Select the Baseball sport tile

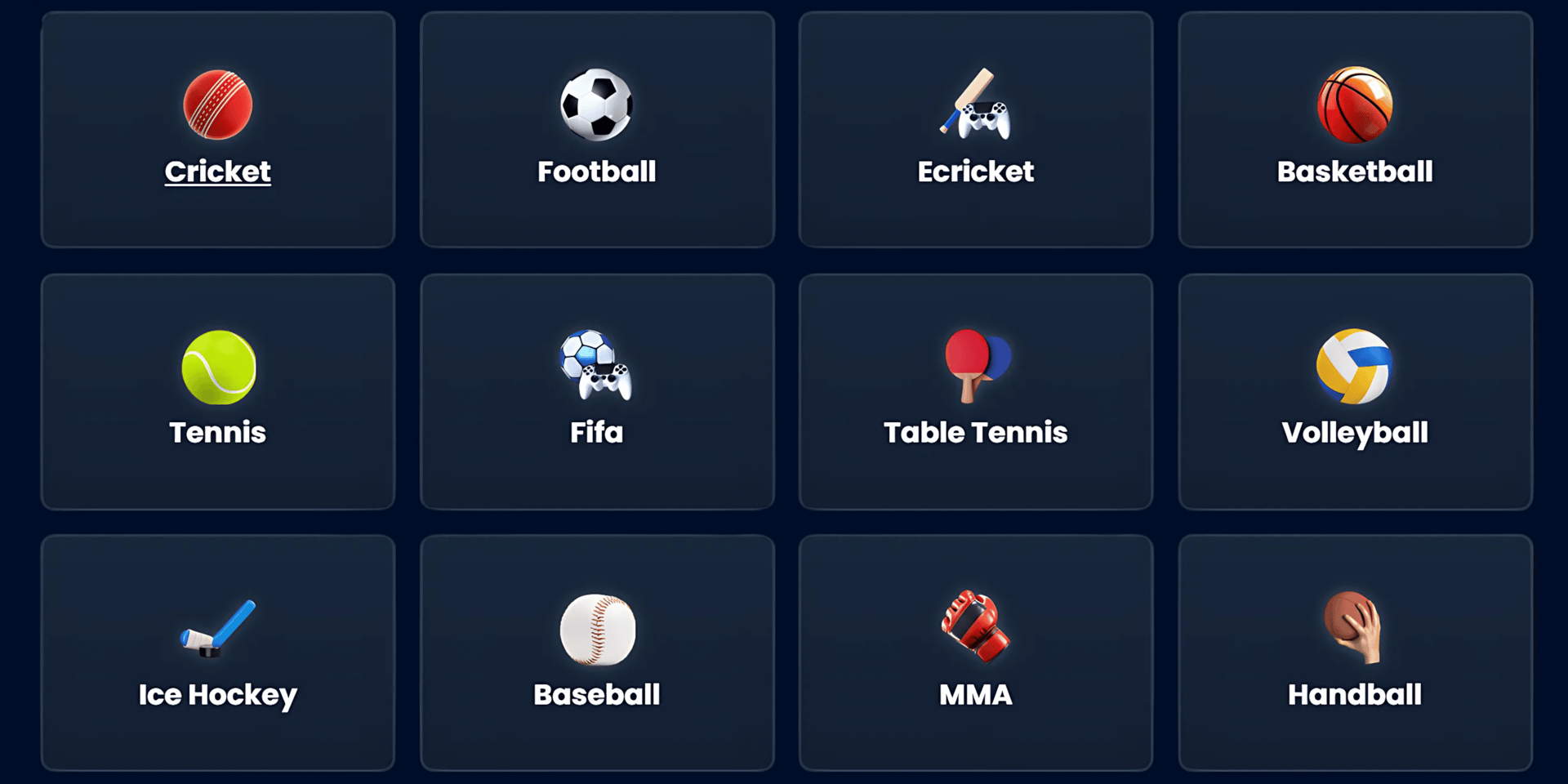pos(597,653)
